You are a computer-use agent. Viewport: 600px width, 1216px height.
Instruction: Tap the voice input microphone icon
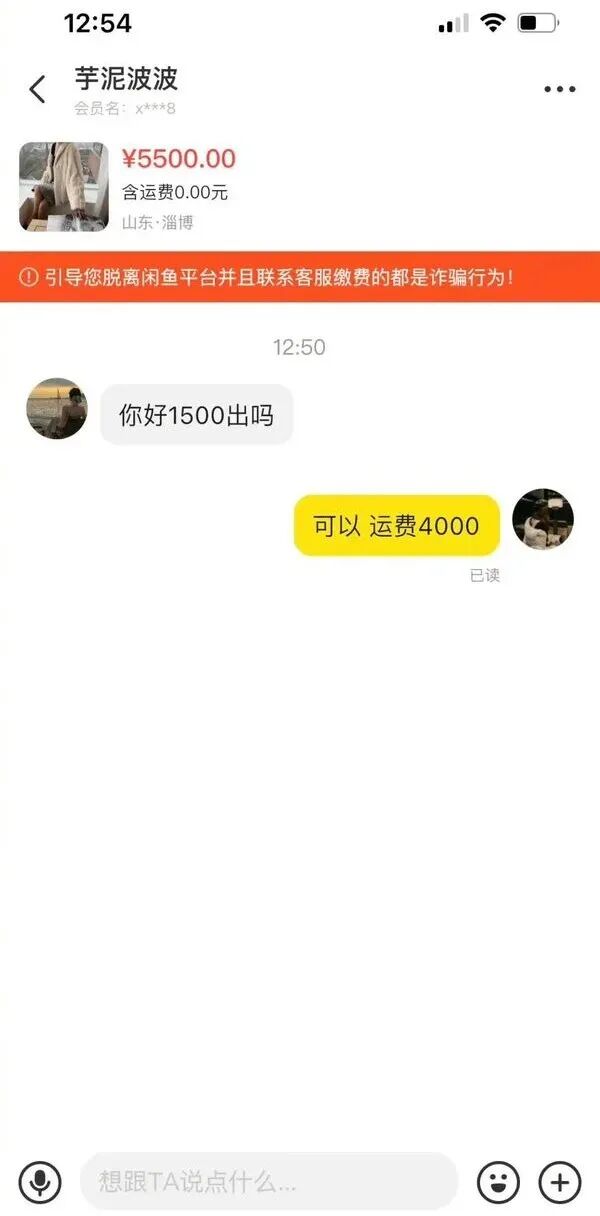40,1182
